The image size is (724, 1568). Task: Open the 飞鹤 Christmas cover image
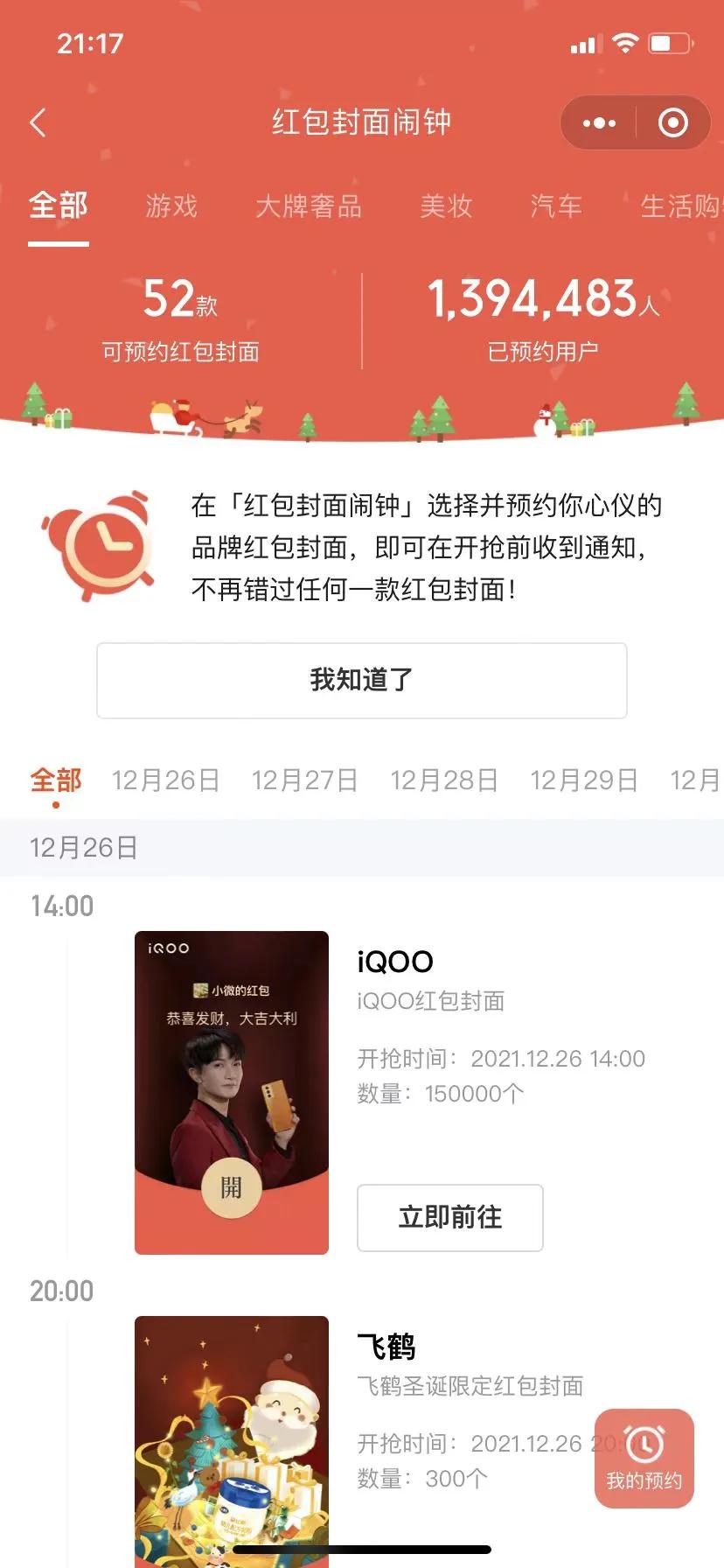pos(232,1439)
